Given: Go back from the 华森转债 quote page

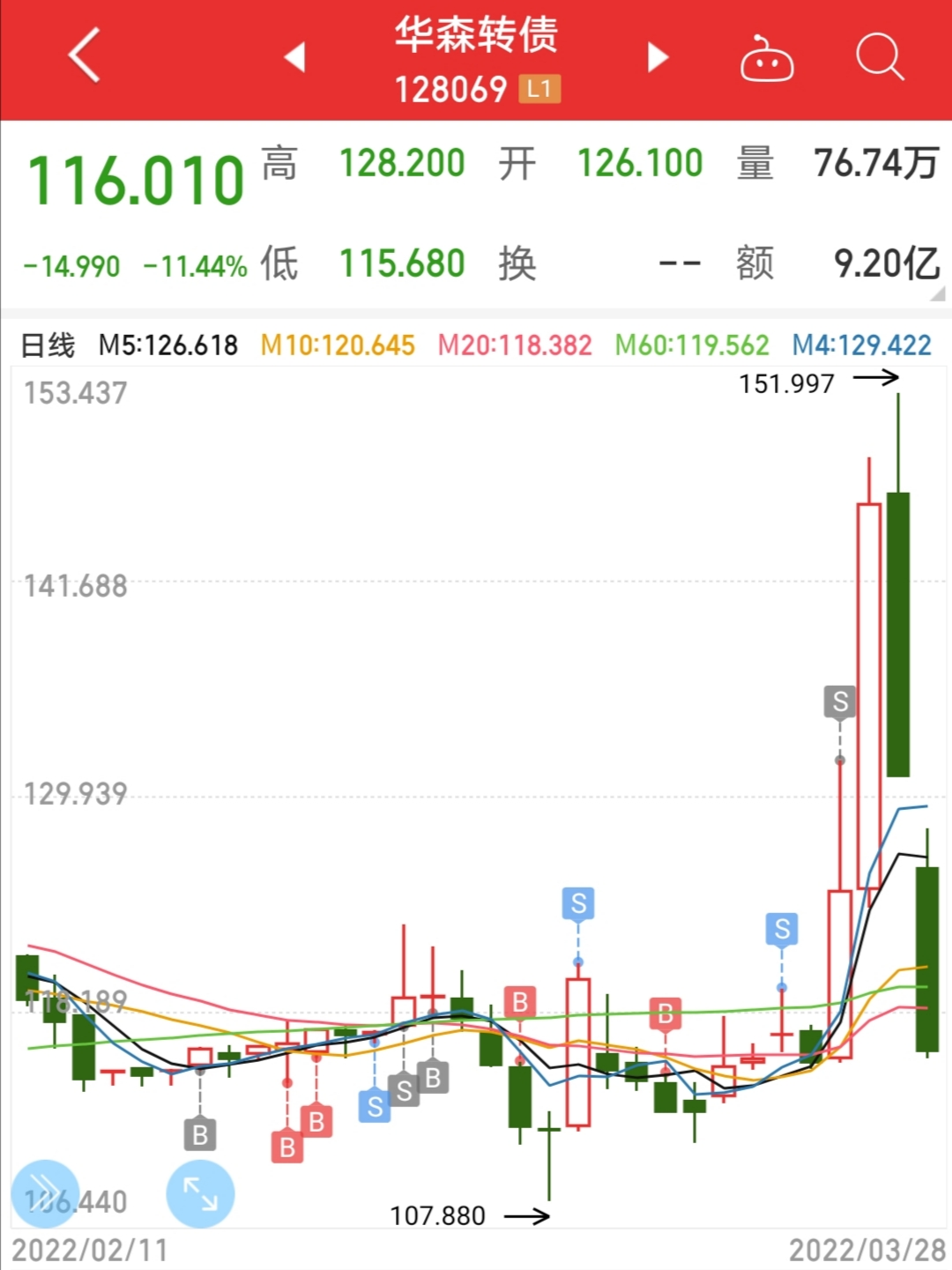Looking at the screenshot, I should [85, 56].
